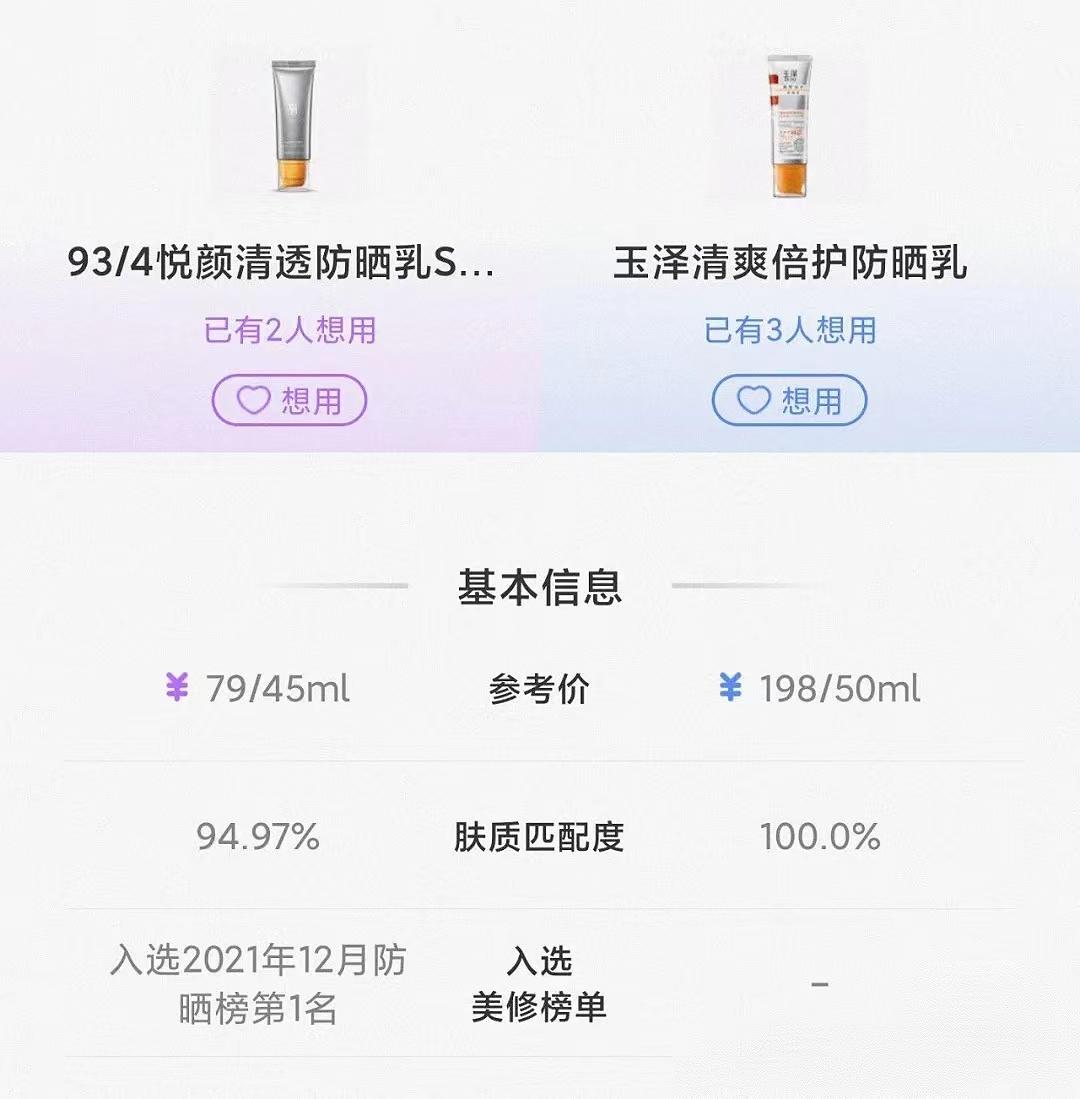Click the 玉泽 sunscreen tube image

789,125
